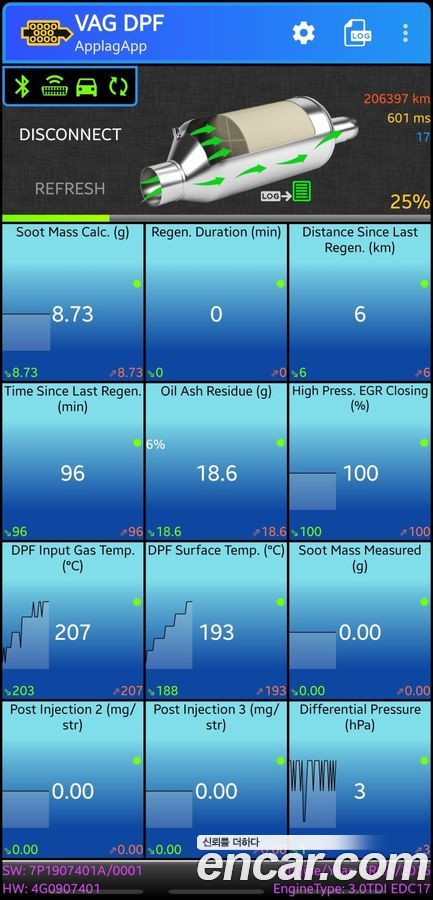Open the Time Since Last Regen. tile
The width and height of the screenshot is (433, 900).
(72, 461)
